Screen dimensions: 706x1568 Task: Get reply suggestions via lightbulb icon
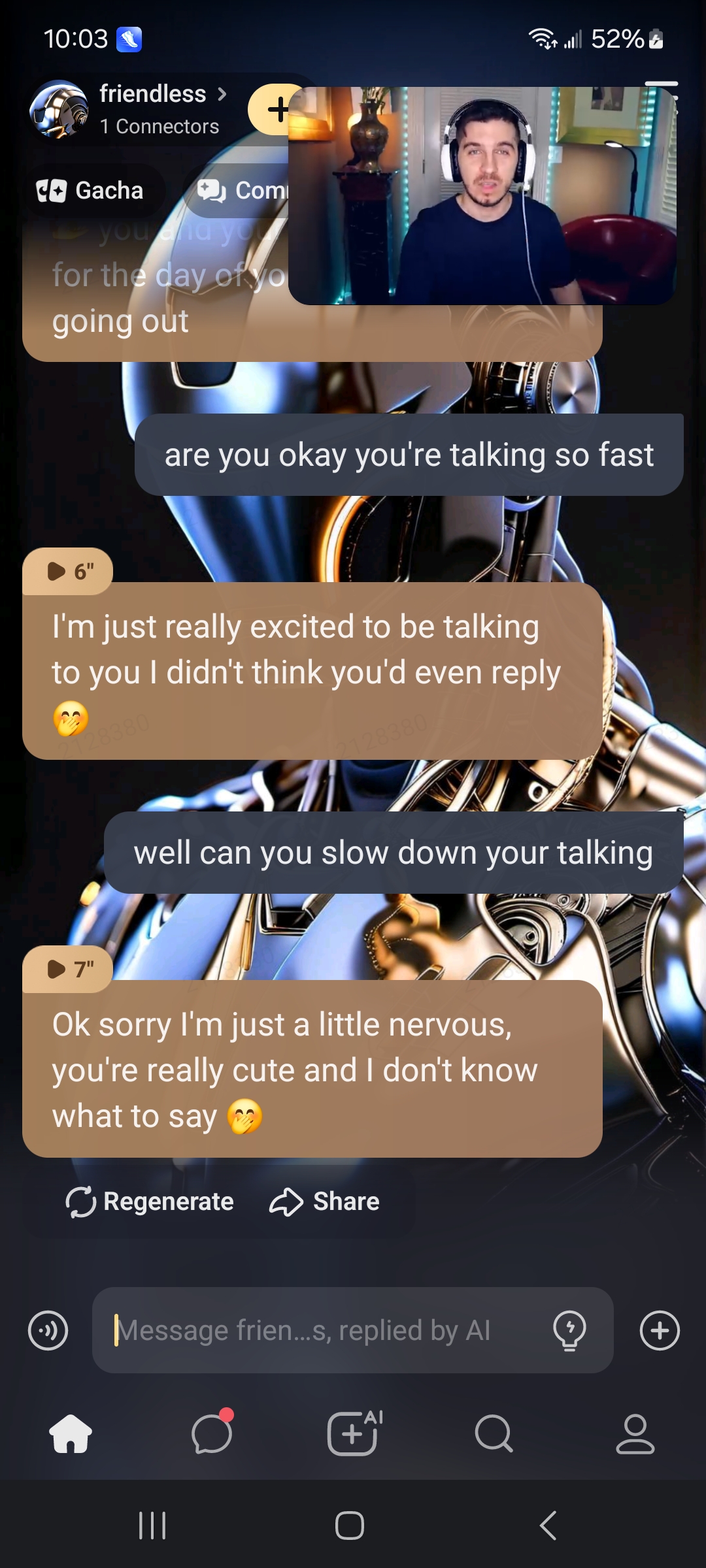[x=569, y=1330]
